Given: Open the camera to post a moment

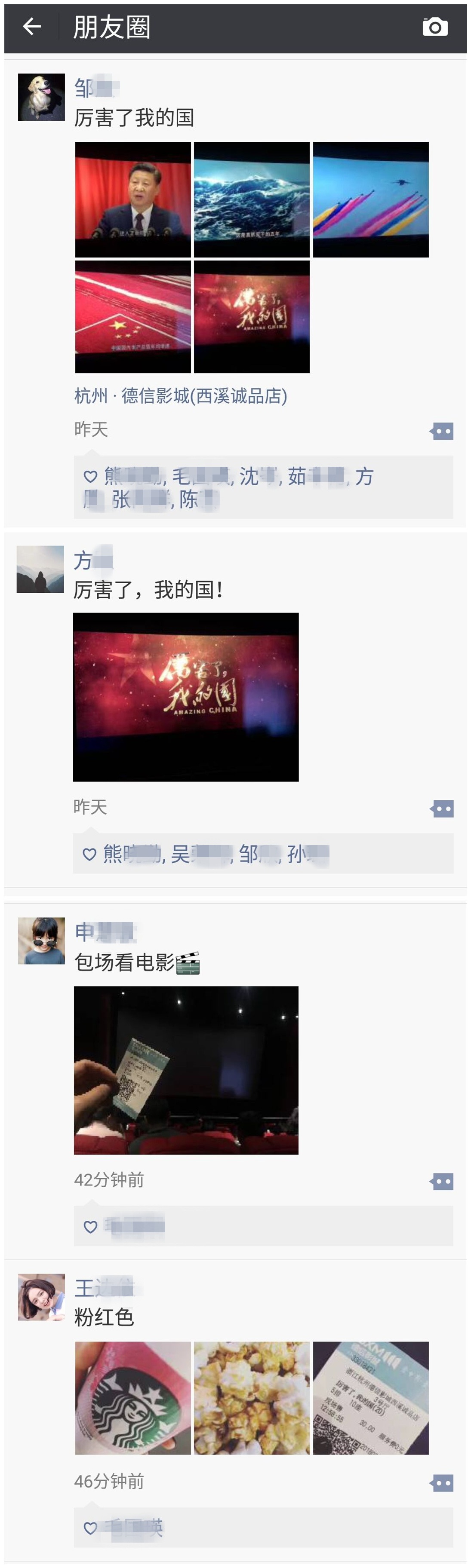Looking at the screenshot, I should coord(434,28).
